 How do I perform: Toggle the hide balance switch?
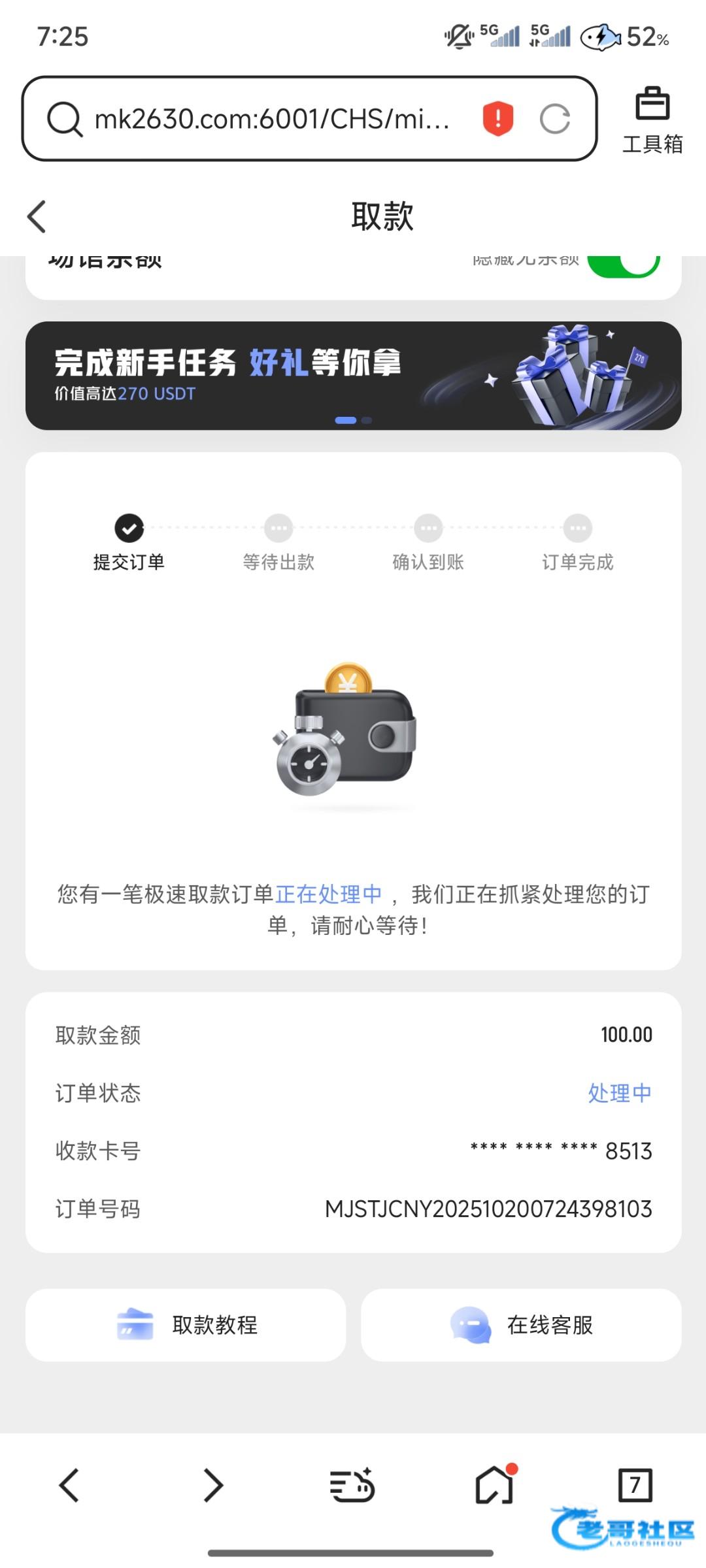pyautogui.click(x=623, y=265)
